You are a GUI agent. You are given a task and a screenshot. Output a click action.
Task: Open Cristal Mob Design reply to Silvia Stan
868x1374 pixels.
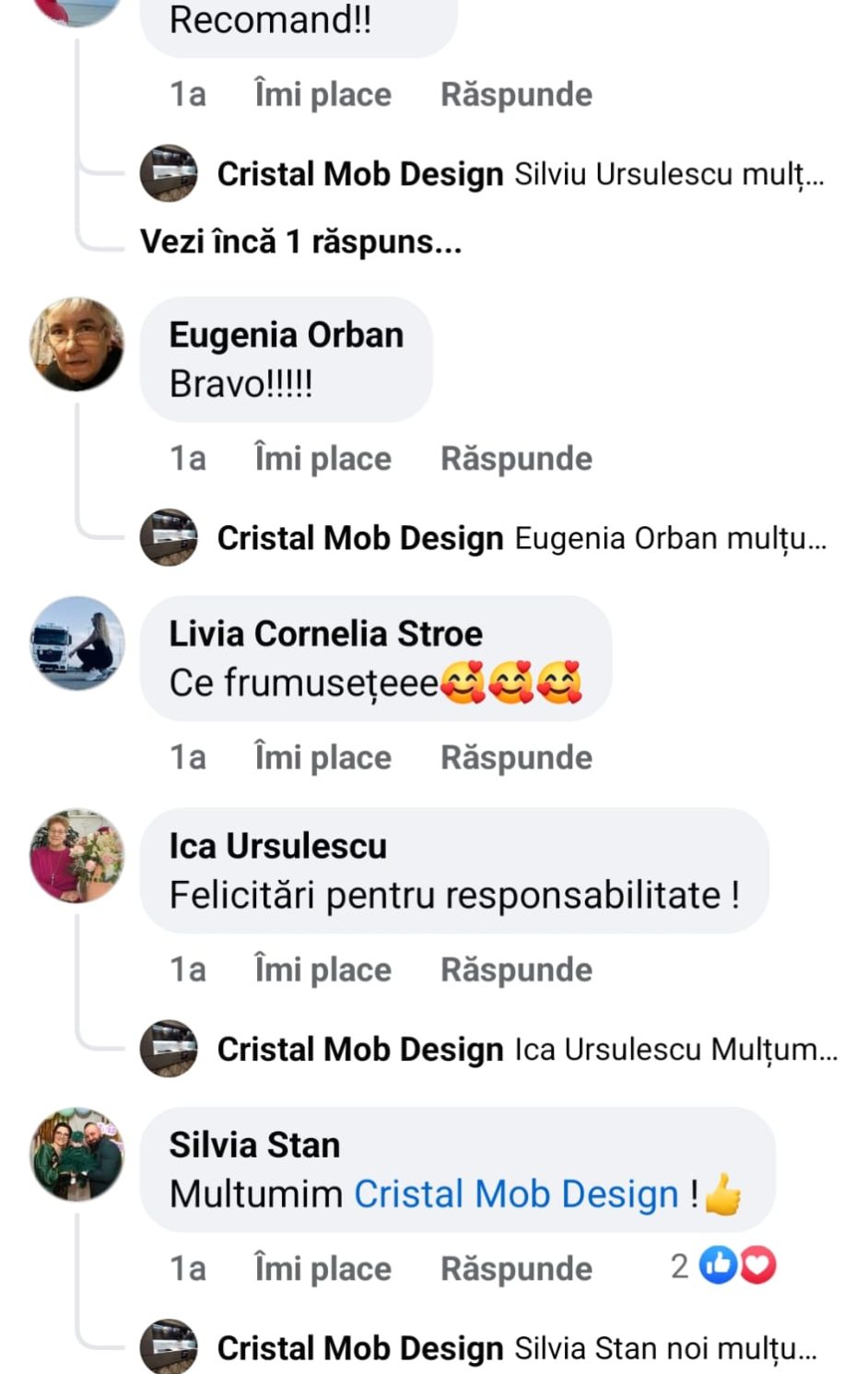click(516, 1348)
